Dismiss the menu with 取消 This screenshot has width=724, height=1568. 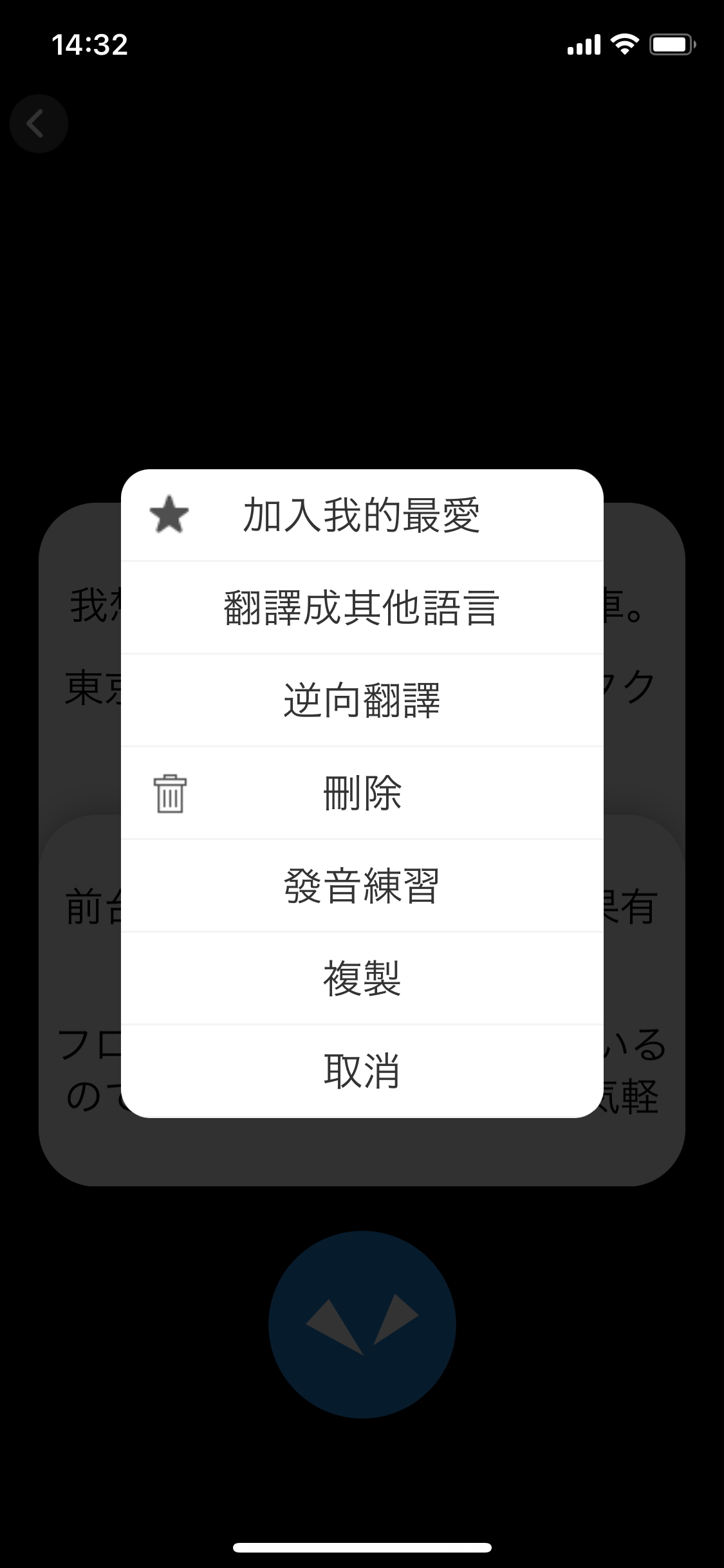(362, 1071)
